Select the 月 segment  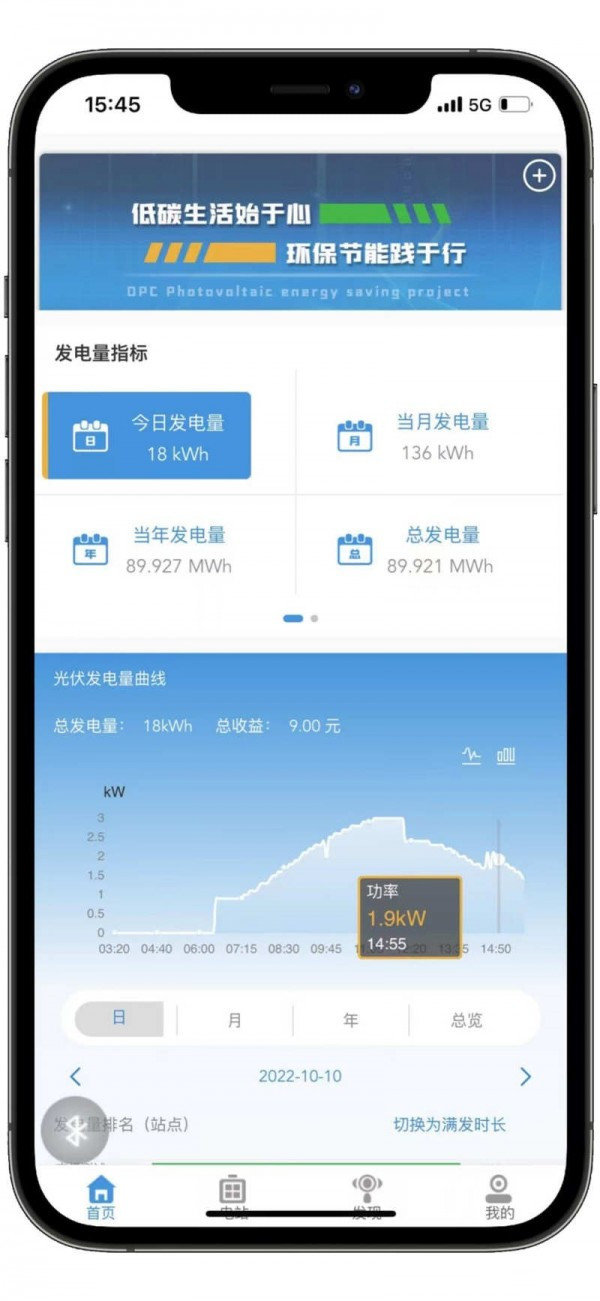click(x=235, y=1020)
